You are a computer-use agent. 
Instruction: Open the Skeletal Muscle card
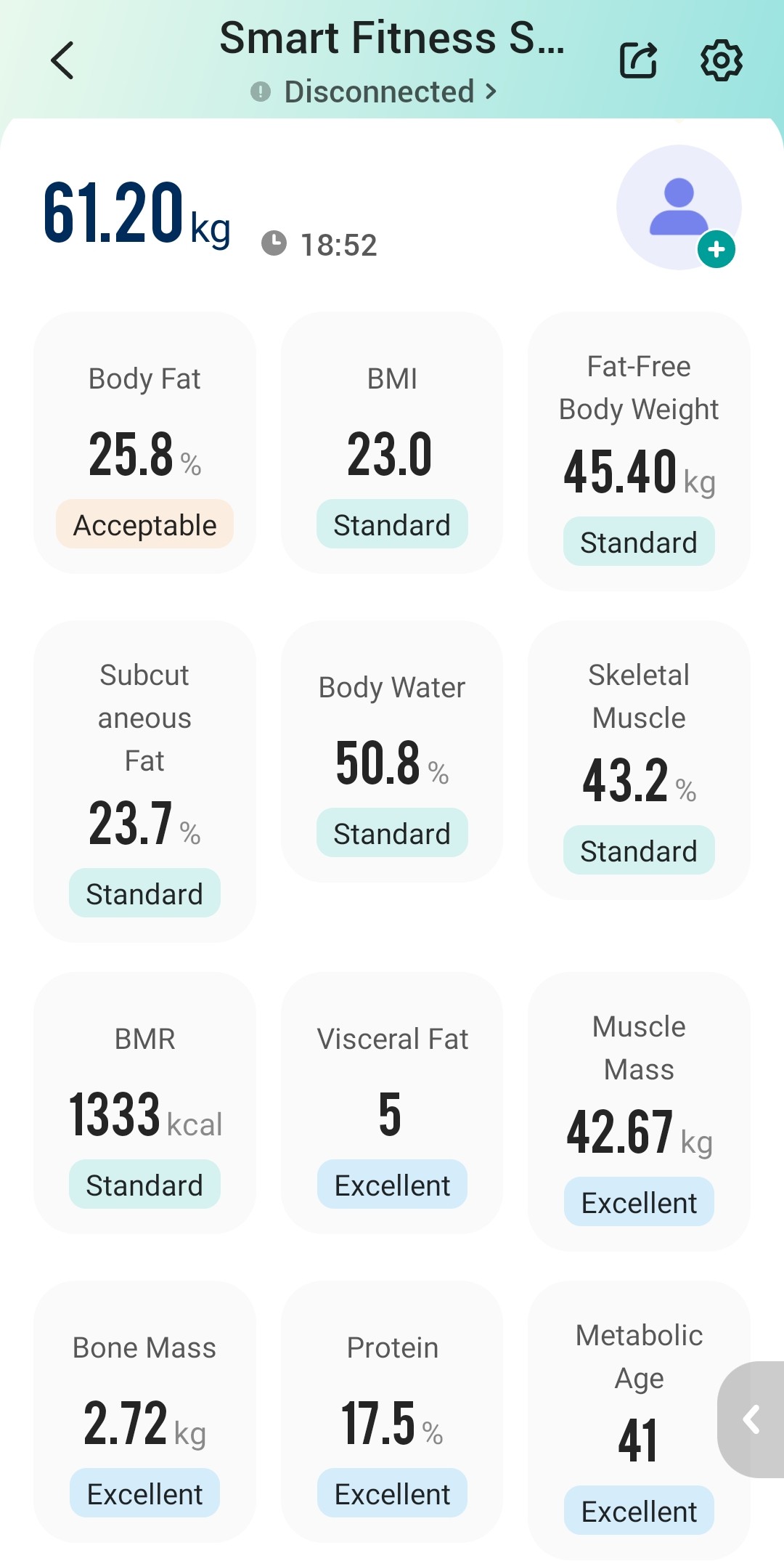click(x=639, y=761)
